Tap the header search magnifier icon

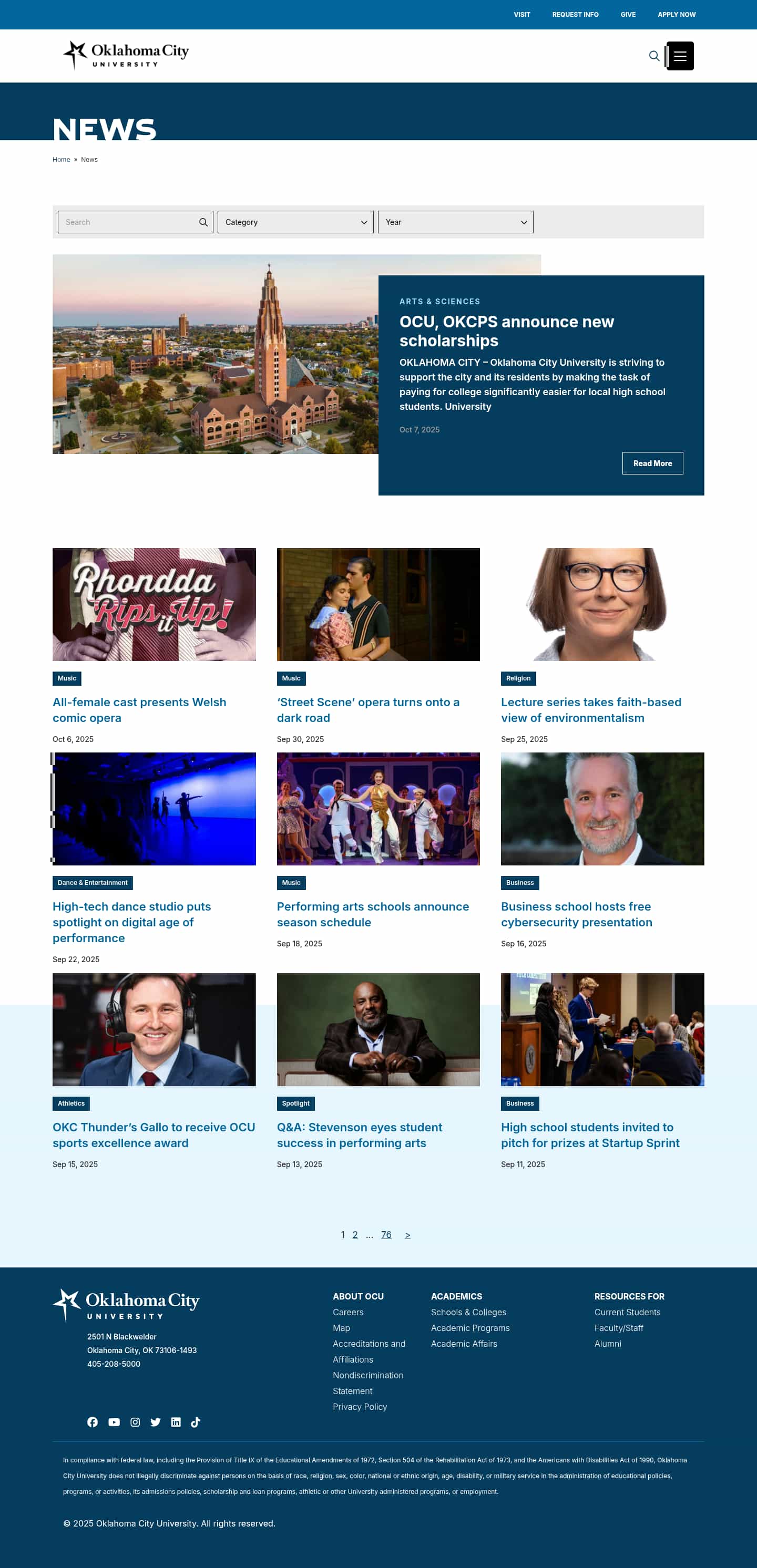pos(654,56)
